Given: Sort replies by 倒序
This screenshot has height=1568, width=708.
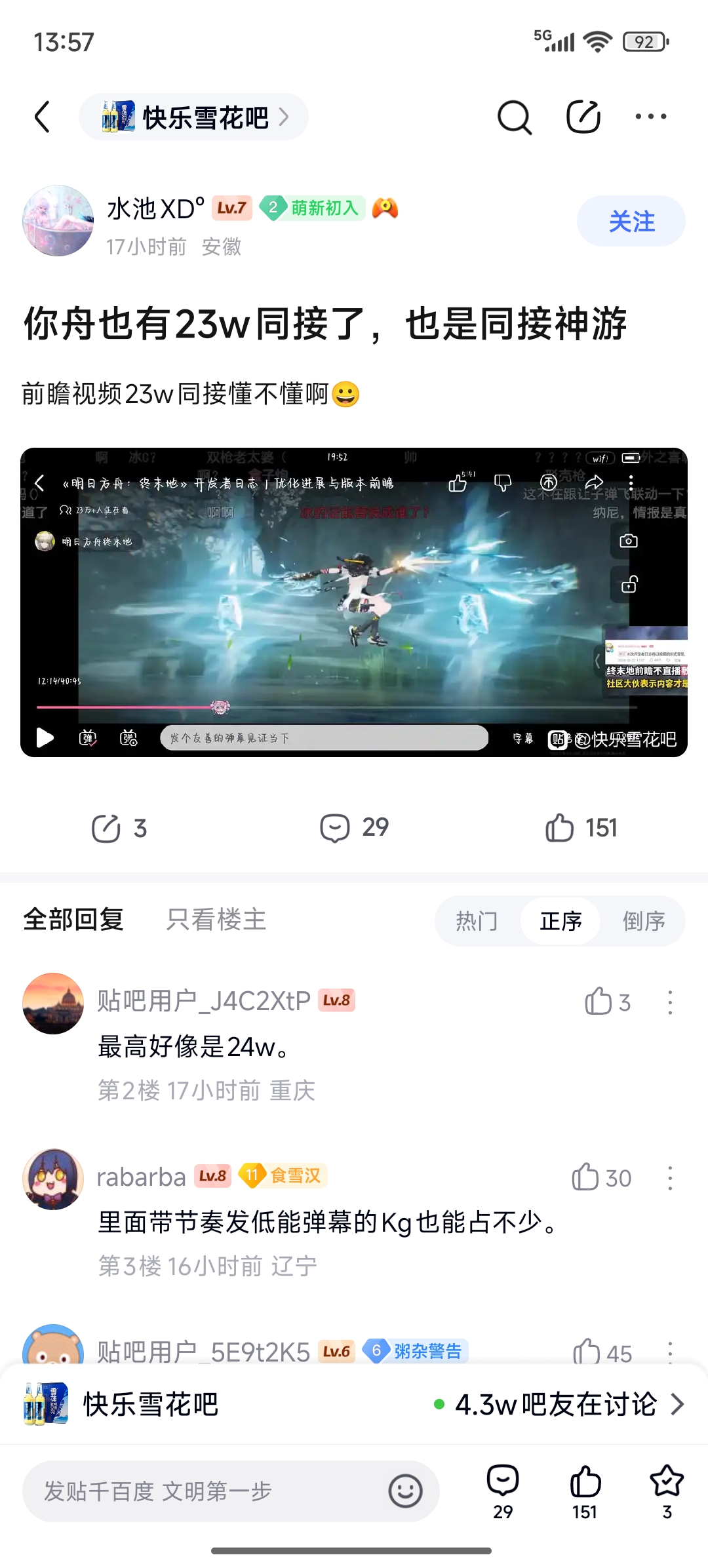Looking at the screenshot, I should click(x=644, y=921).
